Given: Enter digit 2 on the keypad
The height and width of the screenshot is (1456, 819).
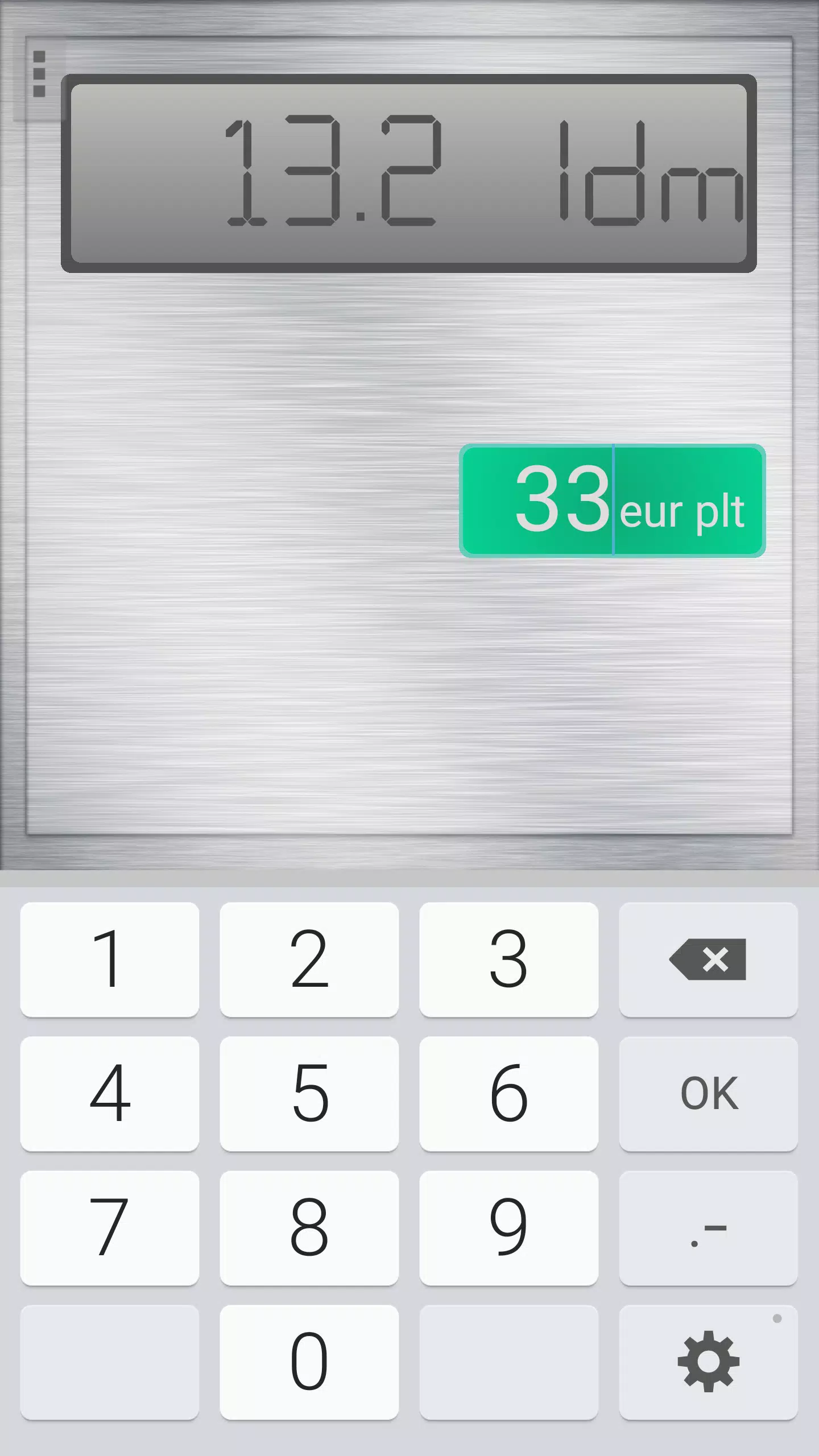Looking at the screenshot, I should [309, 959].
